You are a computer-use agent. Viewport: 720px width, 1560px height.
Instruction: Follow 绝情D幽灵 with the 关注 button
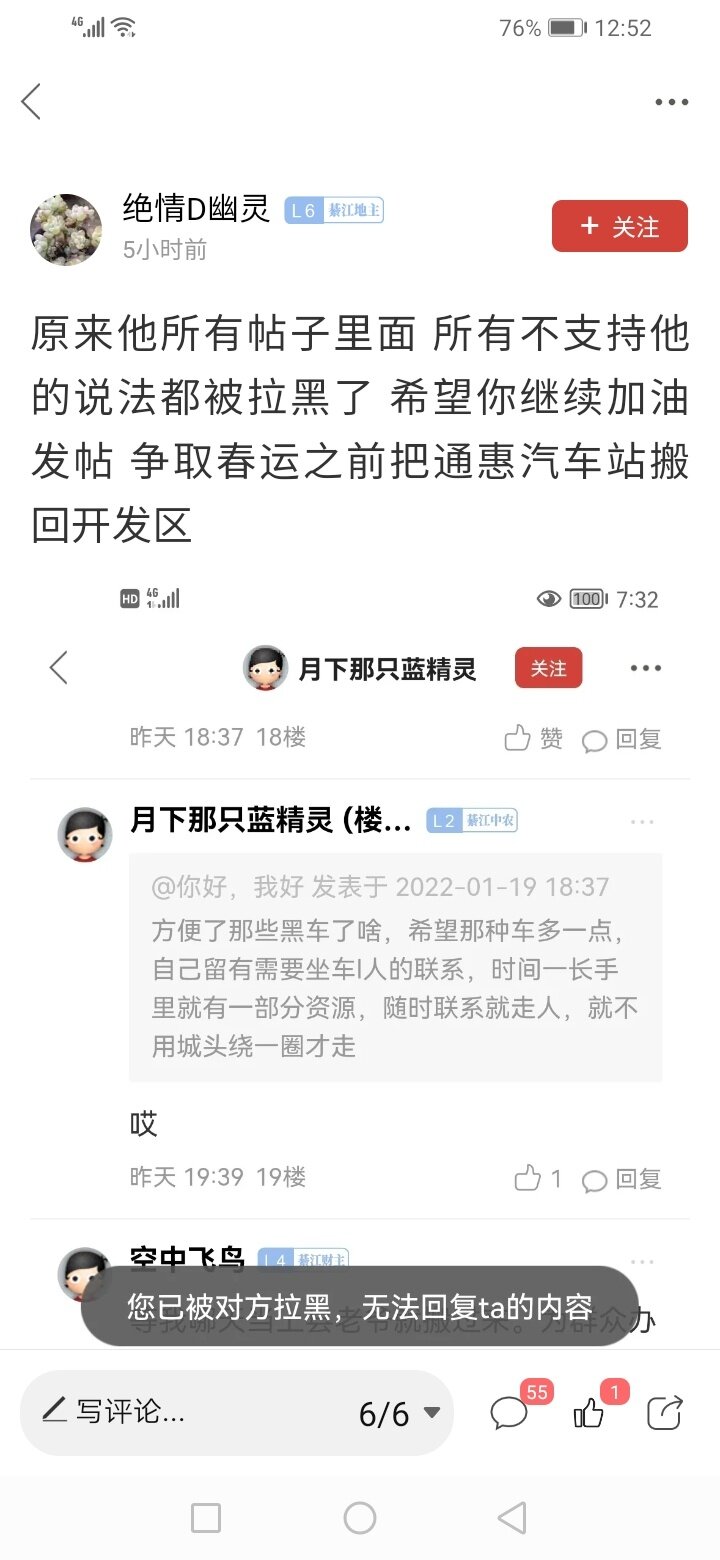[x=619, y=226]
